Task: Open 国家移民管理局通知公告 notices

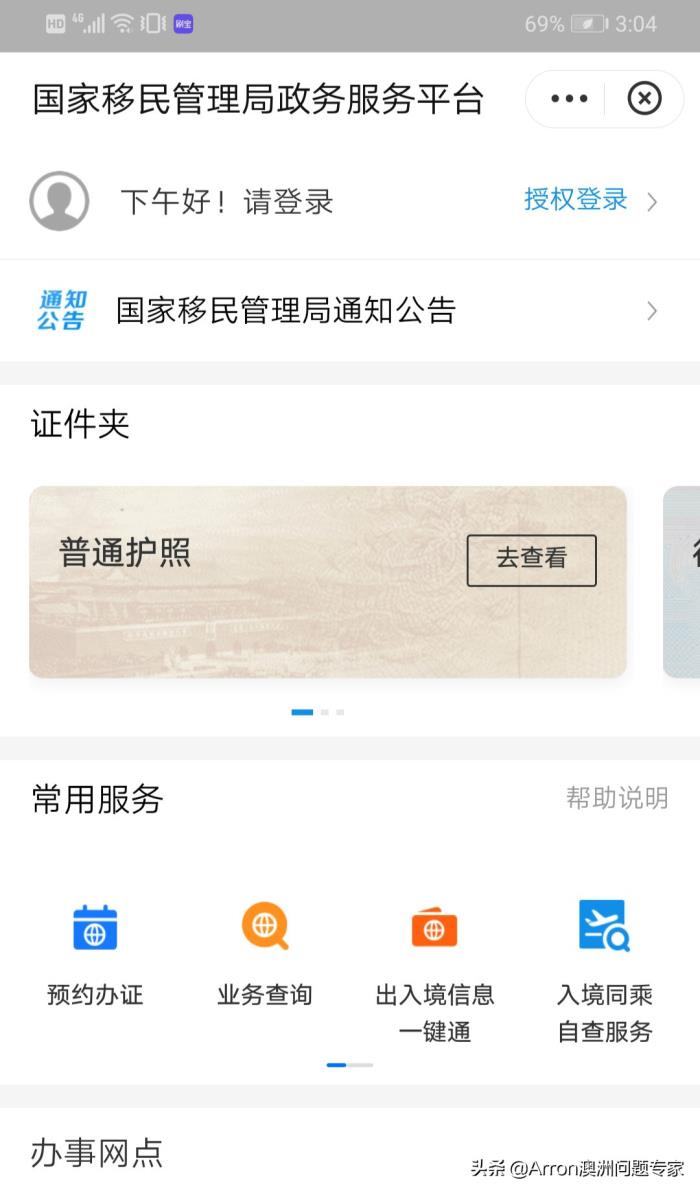Action: 285,311
